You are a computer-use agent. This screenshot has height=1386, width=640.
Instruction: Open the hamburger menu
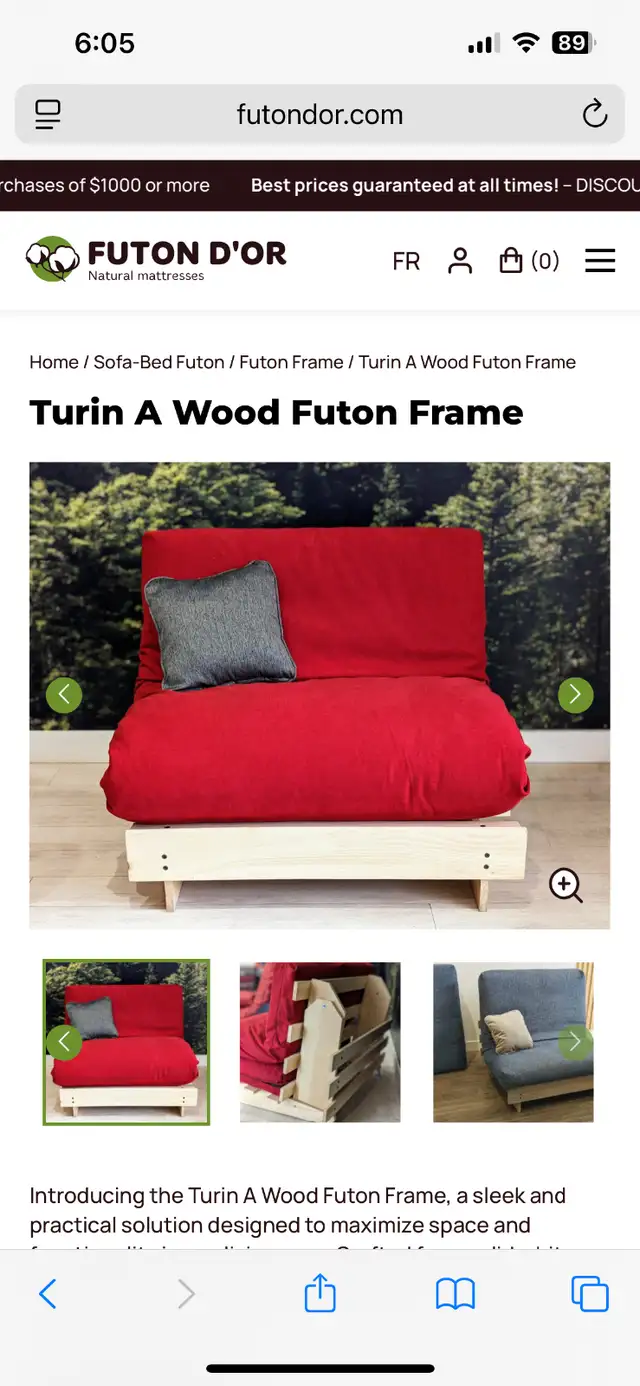pyautogui.click(x=600, y=261)
